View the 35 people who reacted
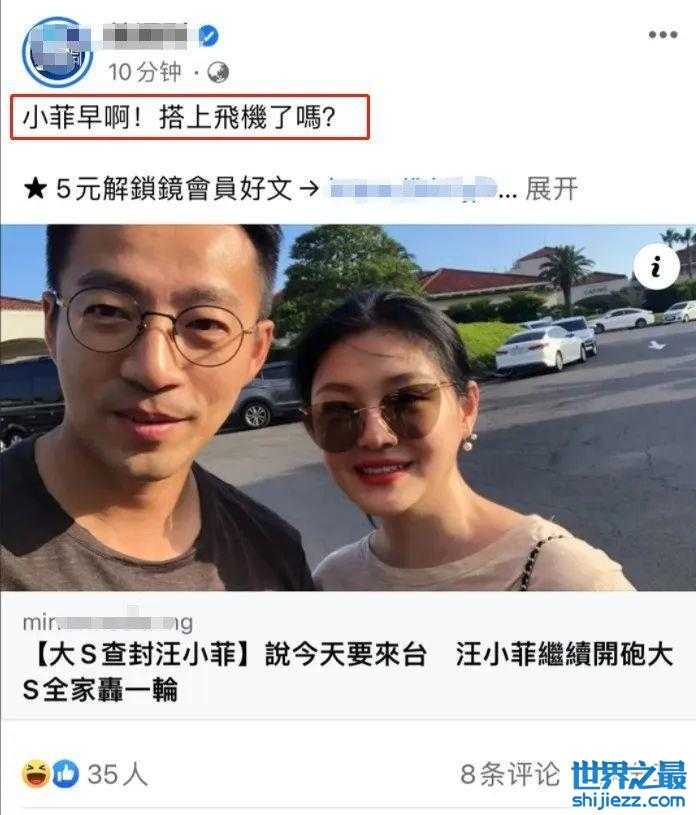This screenshot has width=696, height=815. pos(86,773)
